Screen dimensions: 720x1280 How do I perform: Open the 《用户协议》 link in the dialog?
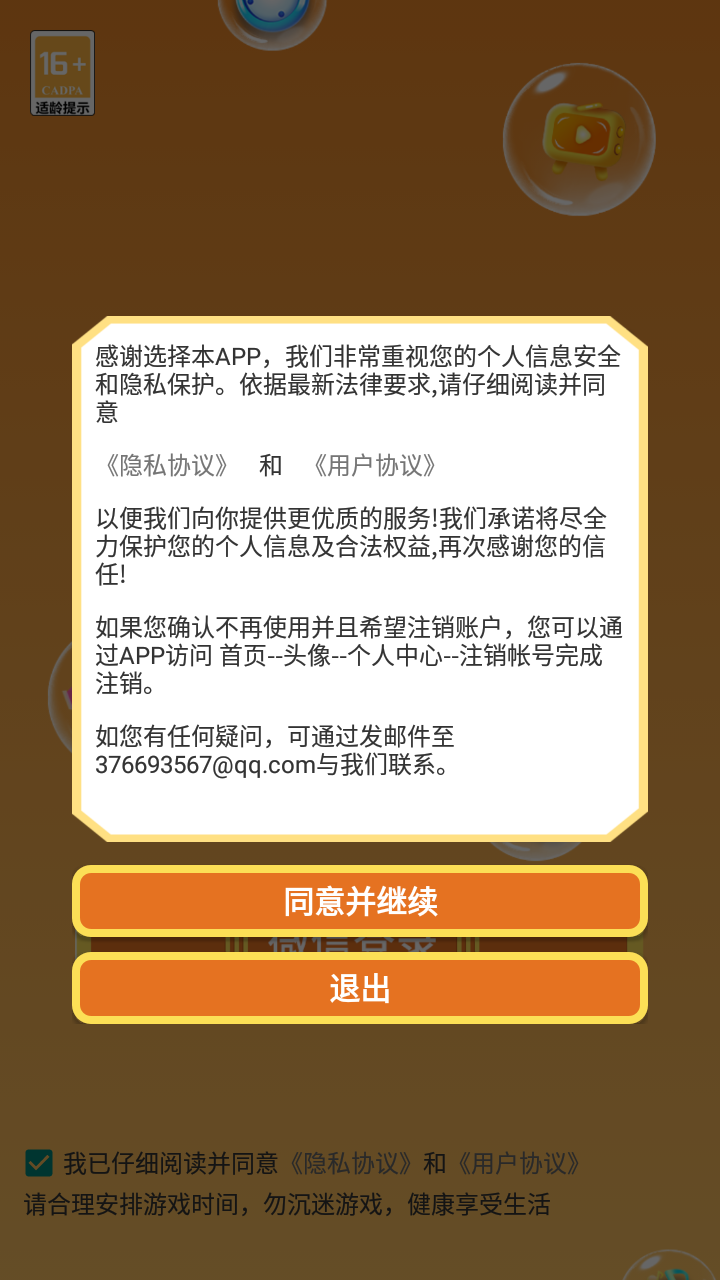tap(374, 466)
